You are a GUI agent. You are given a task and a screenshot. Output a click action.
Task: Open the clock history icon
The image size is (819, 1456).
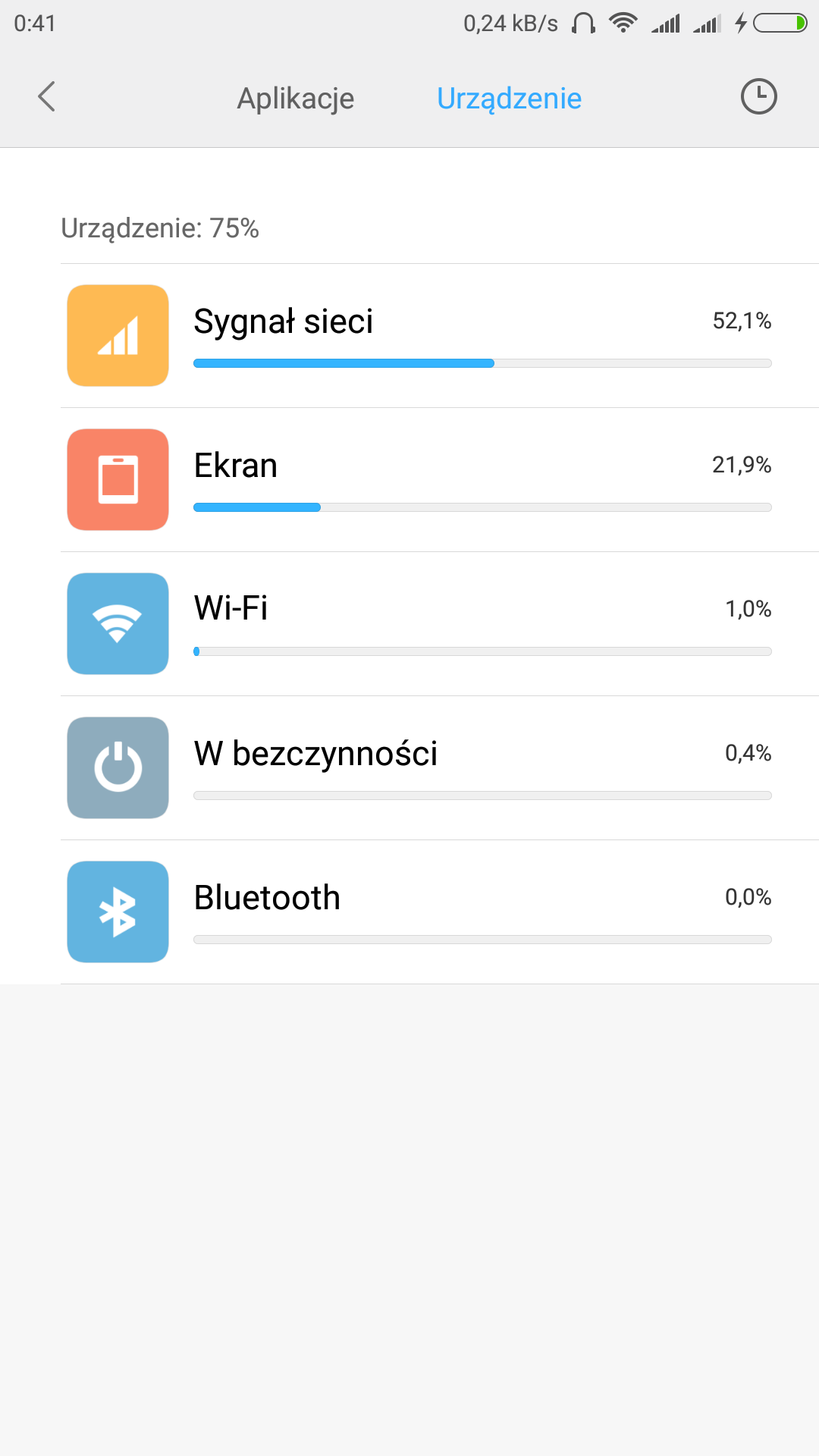(x=758, y=97)
